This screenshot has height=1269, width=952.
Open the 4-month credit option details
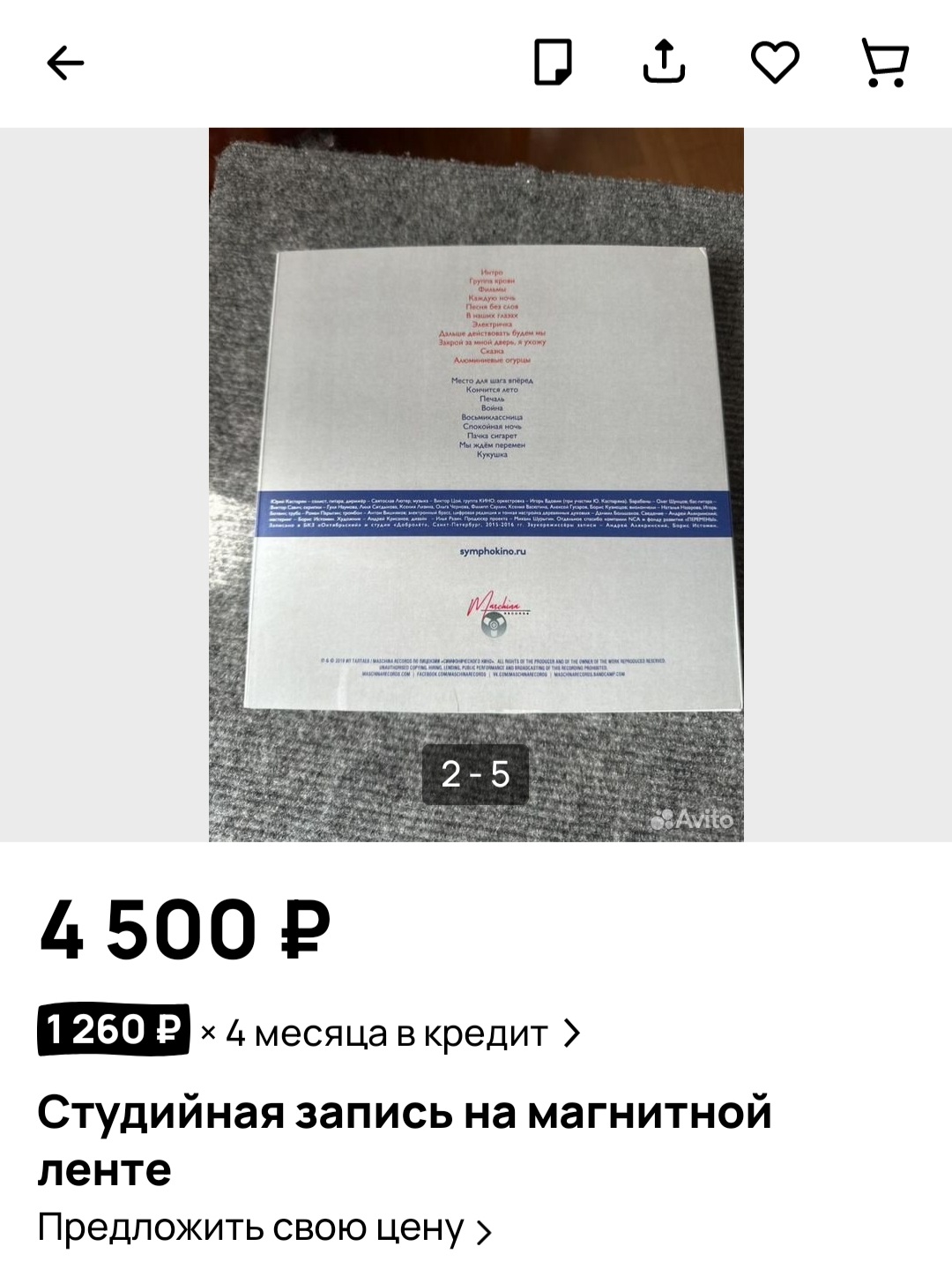(388, 1032)
